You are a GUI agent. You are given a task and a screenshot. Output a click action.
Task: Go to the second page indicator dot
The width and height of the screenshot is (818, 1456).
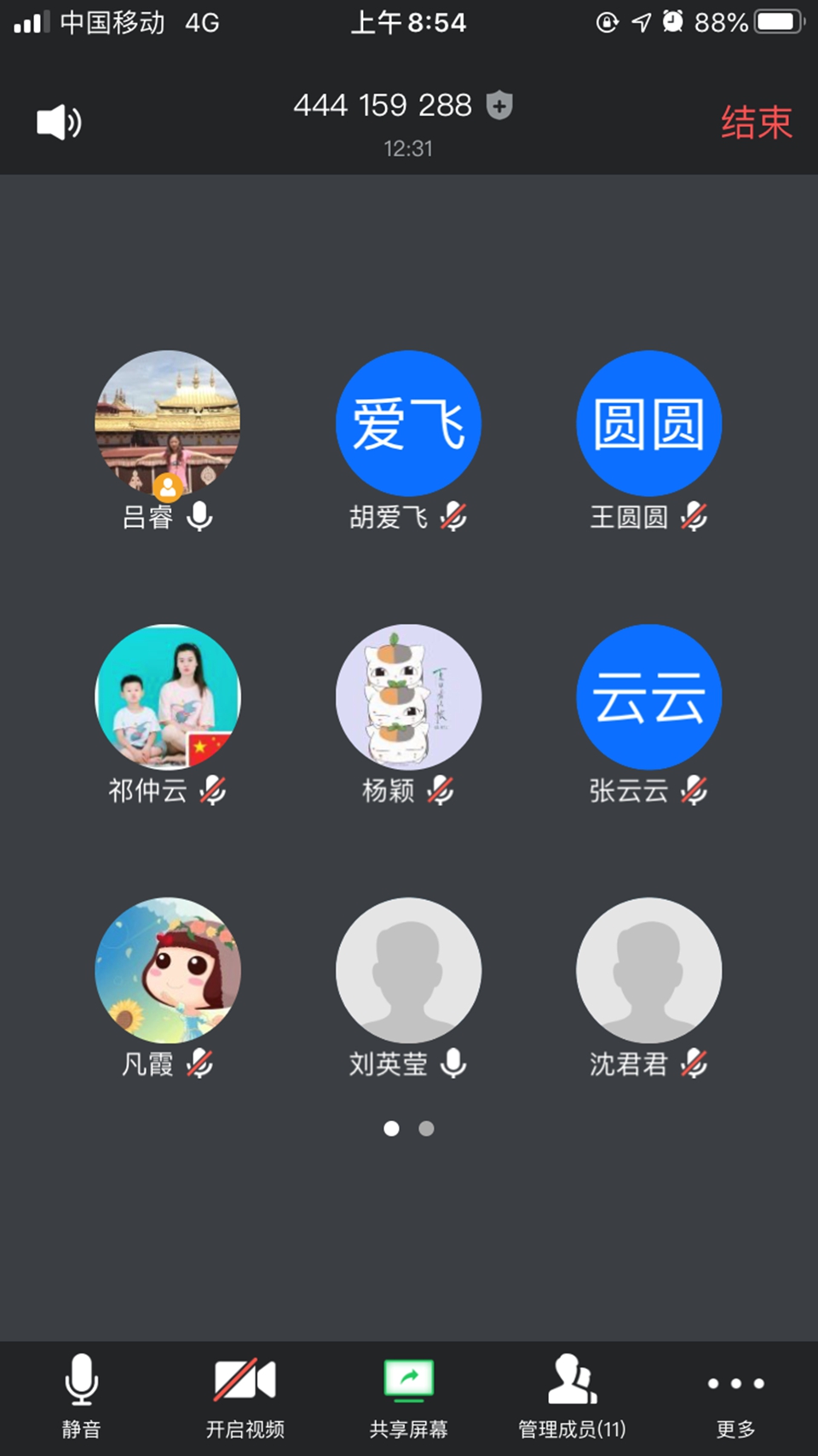click(427, 1129)
